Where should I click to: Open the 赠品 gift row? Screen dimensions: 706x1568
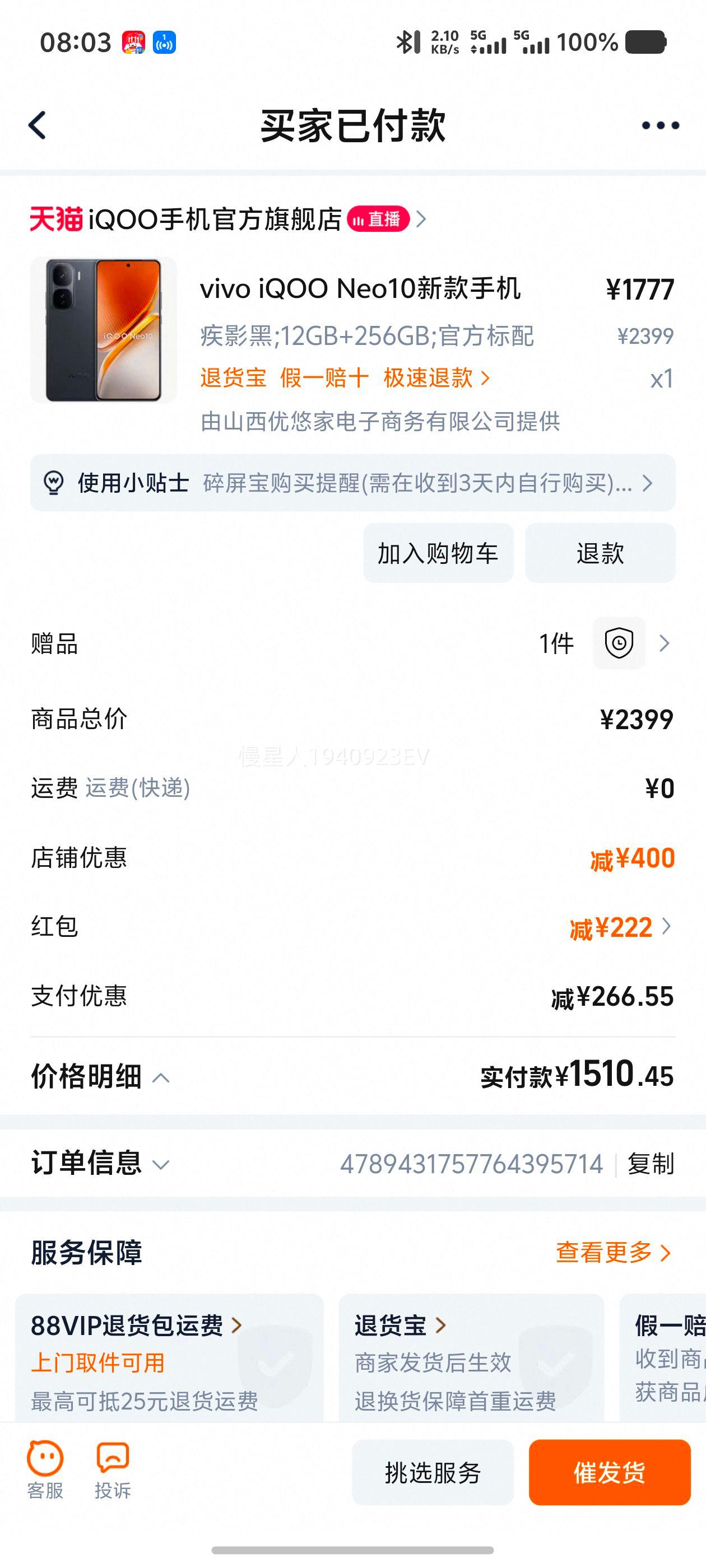coord(352,643)
